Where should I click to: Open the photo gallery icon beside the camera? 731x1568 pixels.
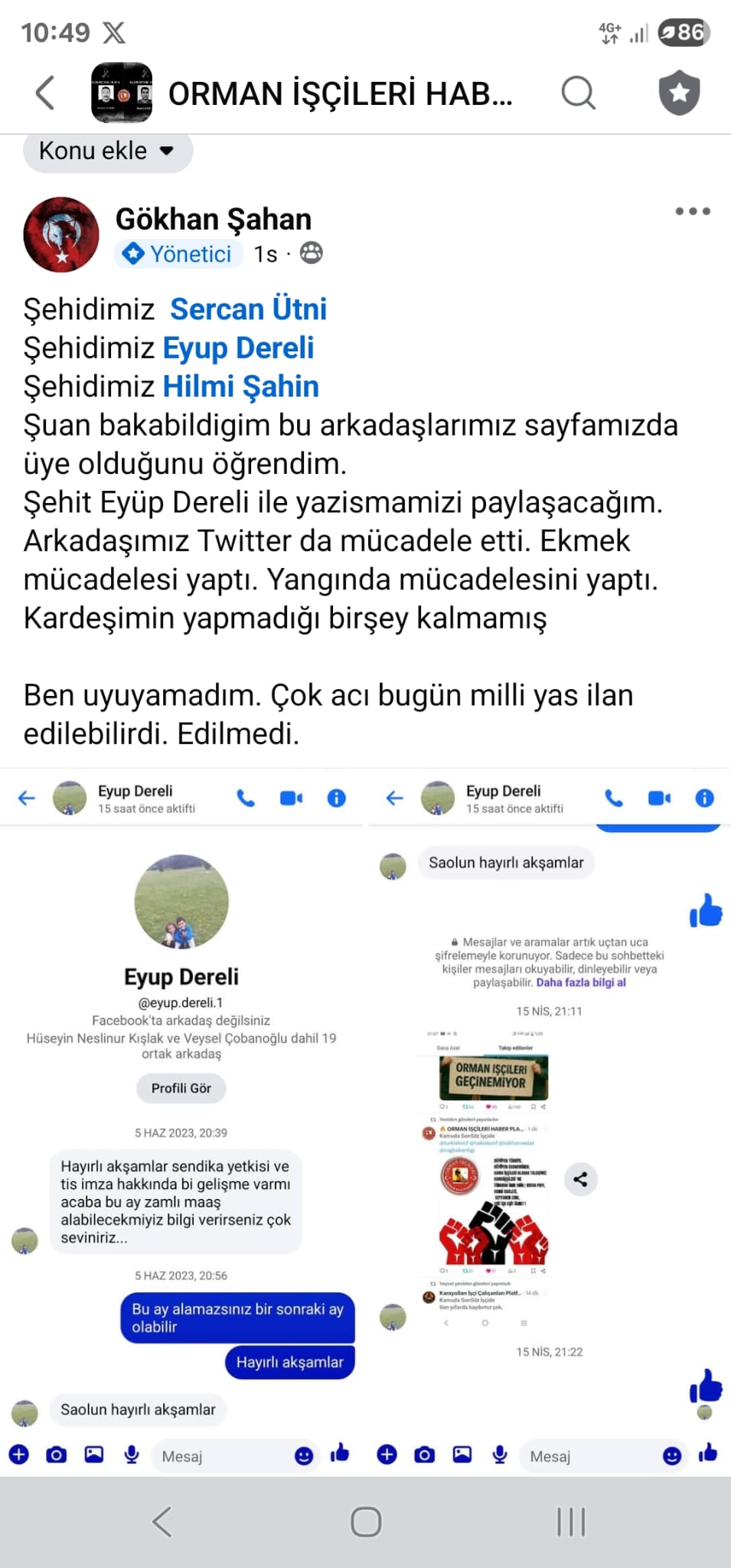[x=95, y=1455]
